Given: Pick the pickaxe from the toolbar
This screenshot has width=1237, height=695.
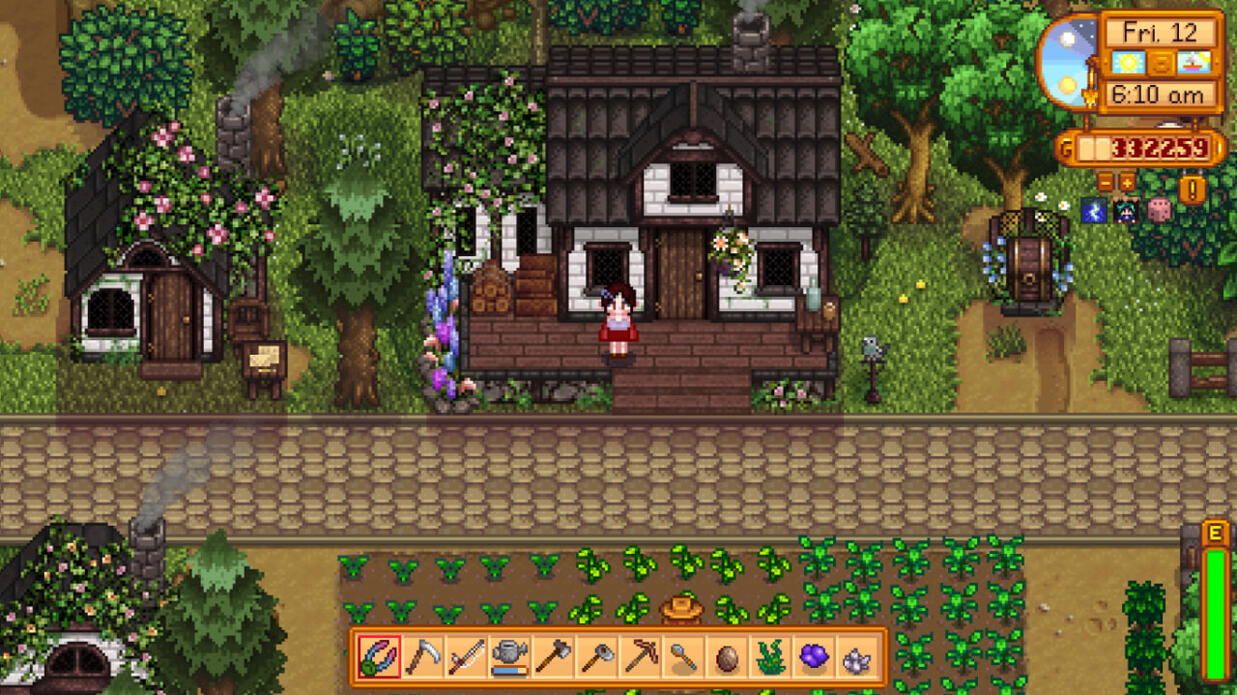Looking at the screenshot, I should pyautogui.click(x=640, y=657).
